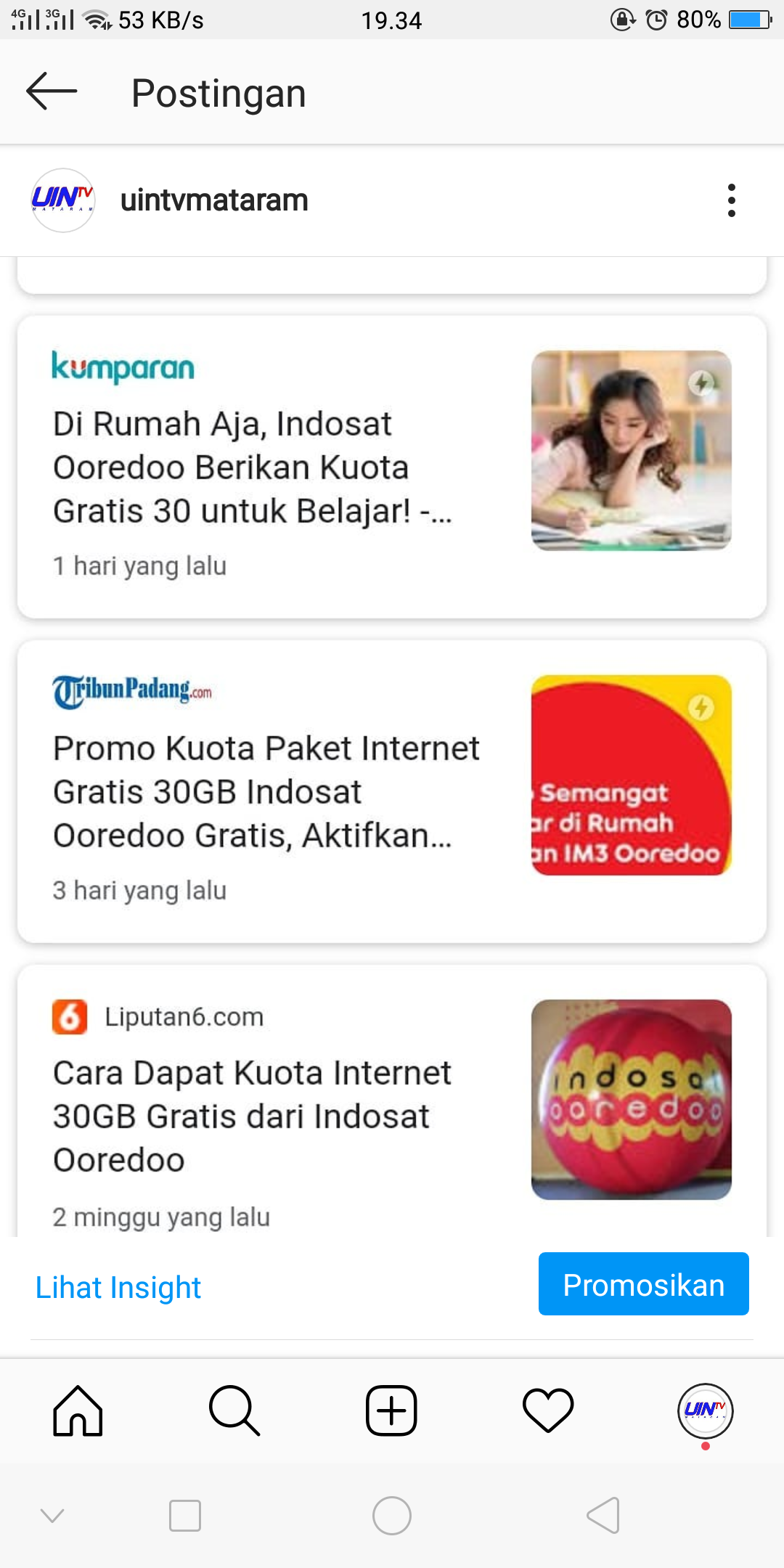Open recent apps with the square button

[185, 1516]
